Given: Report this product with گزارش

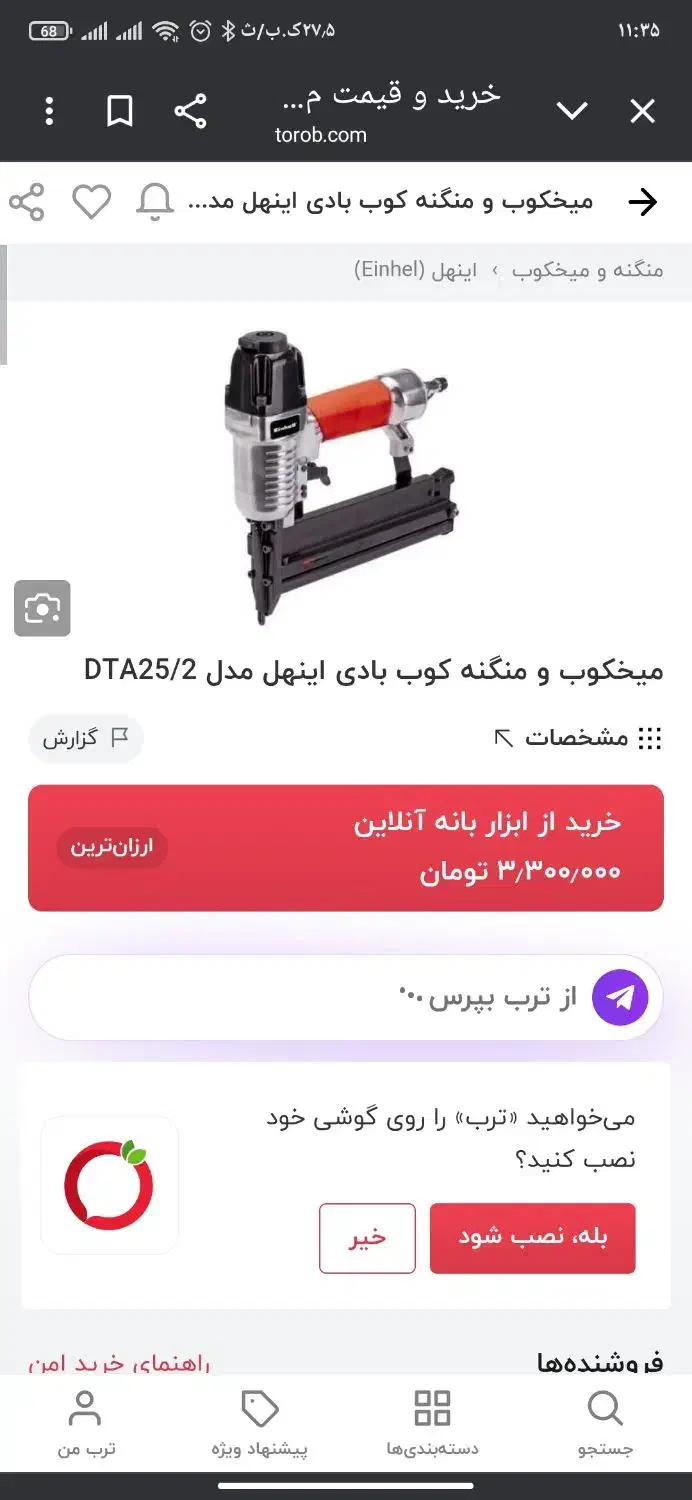Looking at the screenshot, I should [x=85, y=739].
